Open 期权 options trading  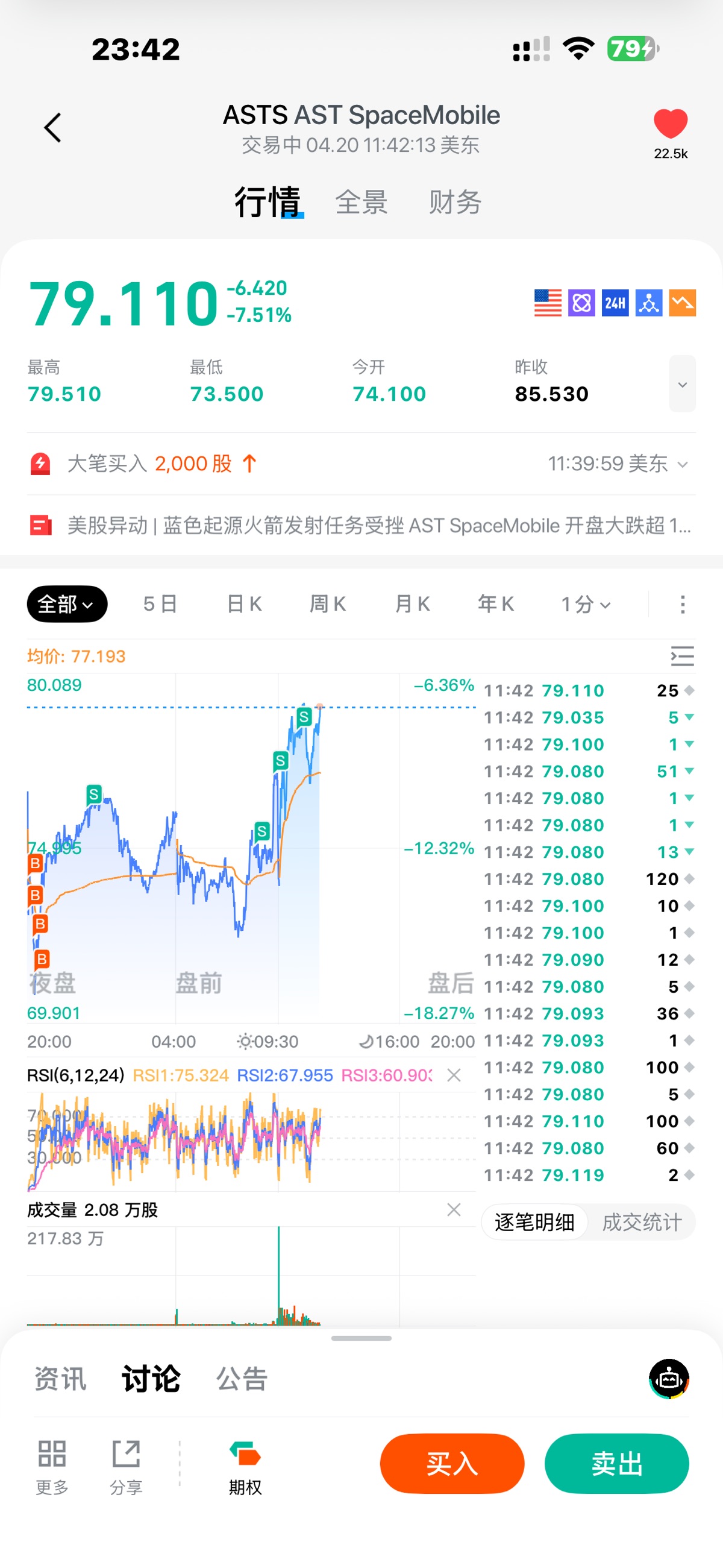[245, 1467]
